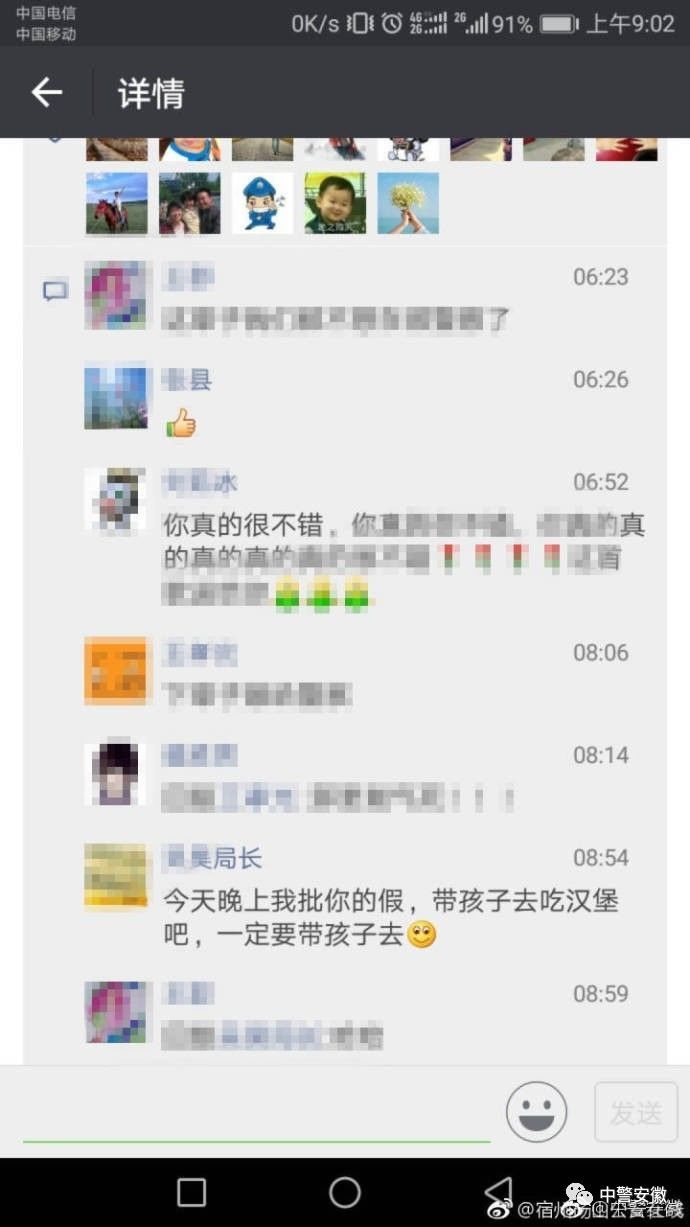
Task: Go to the home screen via system home
Action: pos(345,1192)
